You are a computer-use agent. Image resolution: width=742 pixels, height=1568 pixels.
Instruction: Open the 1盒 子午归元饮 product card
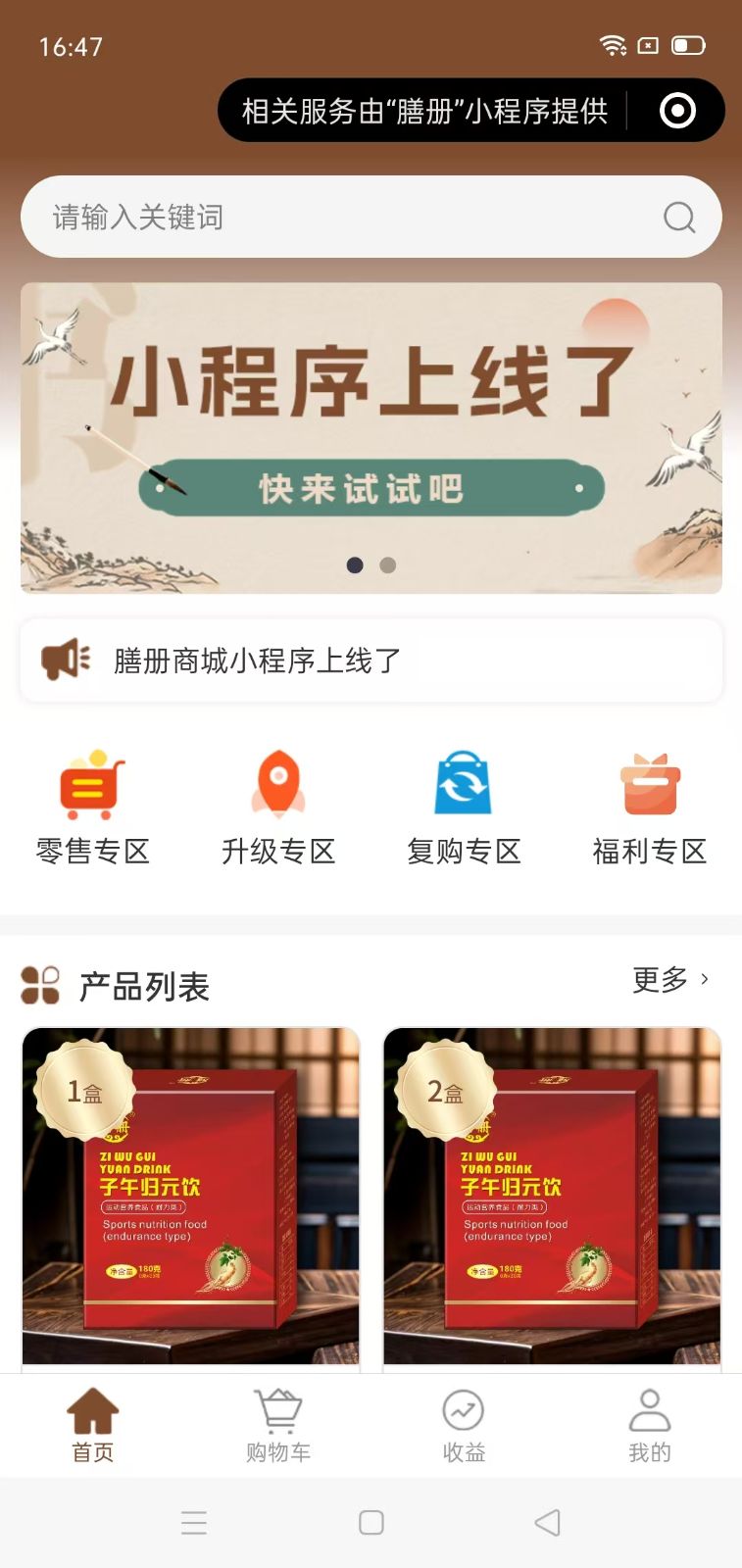pyautogui.click(x=191, y=1199)
